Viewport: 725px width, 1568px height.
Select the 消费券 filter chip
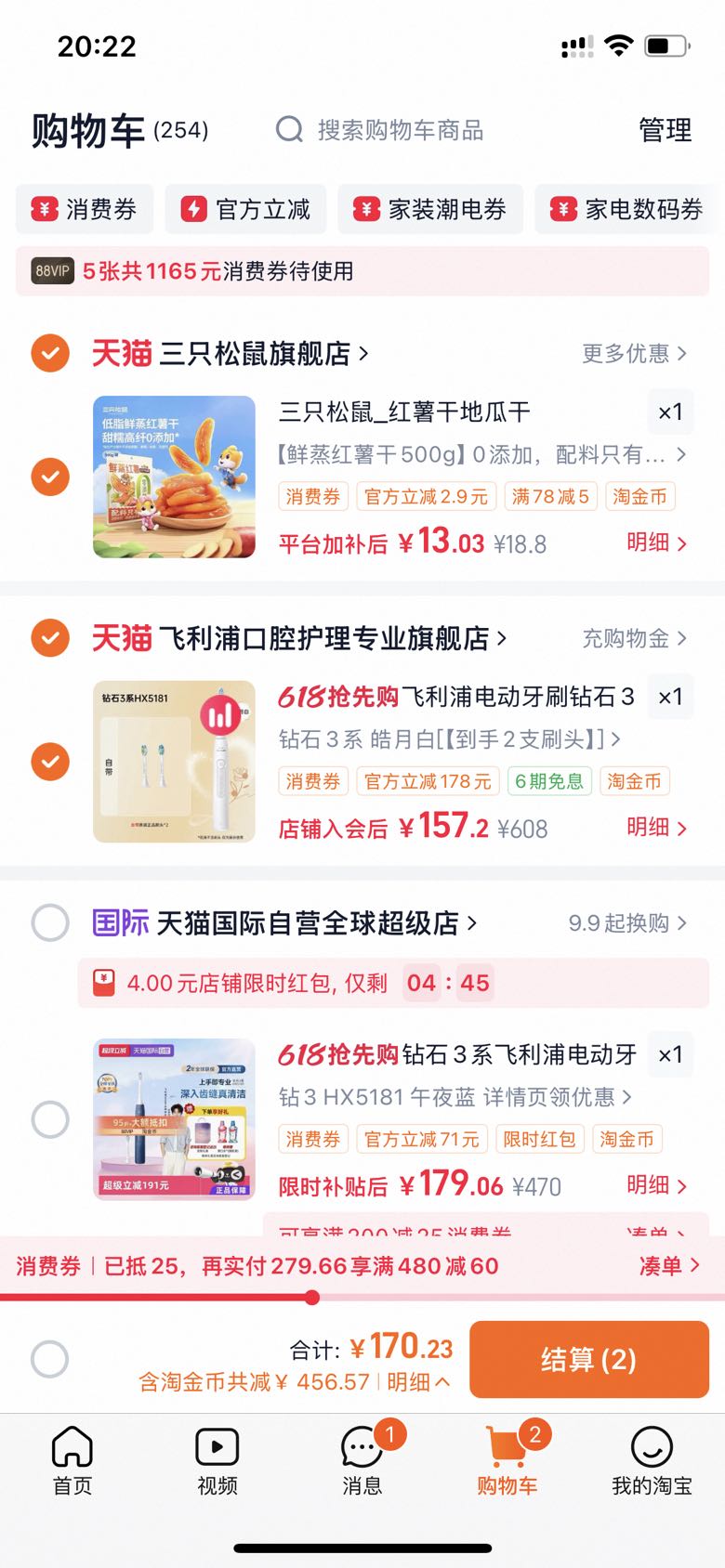(85, 209)
